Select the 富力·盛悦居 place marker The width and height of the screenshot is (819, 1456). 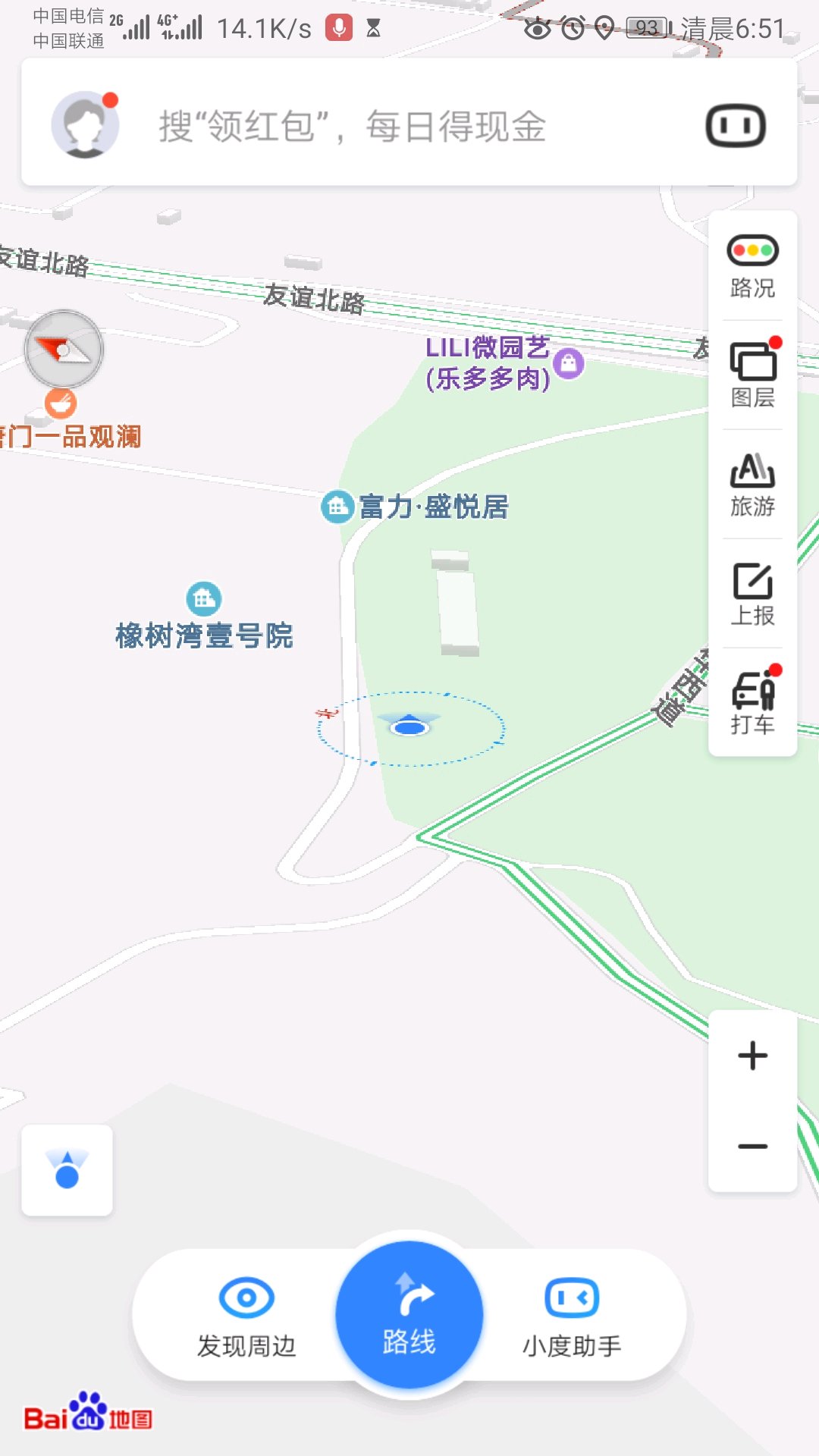337,507
